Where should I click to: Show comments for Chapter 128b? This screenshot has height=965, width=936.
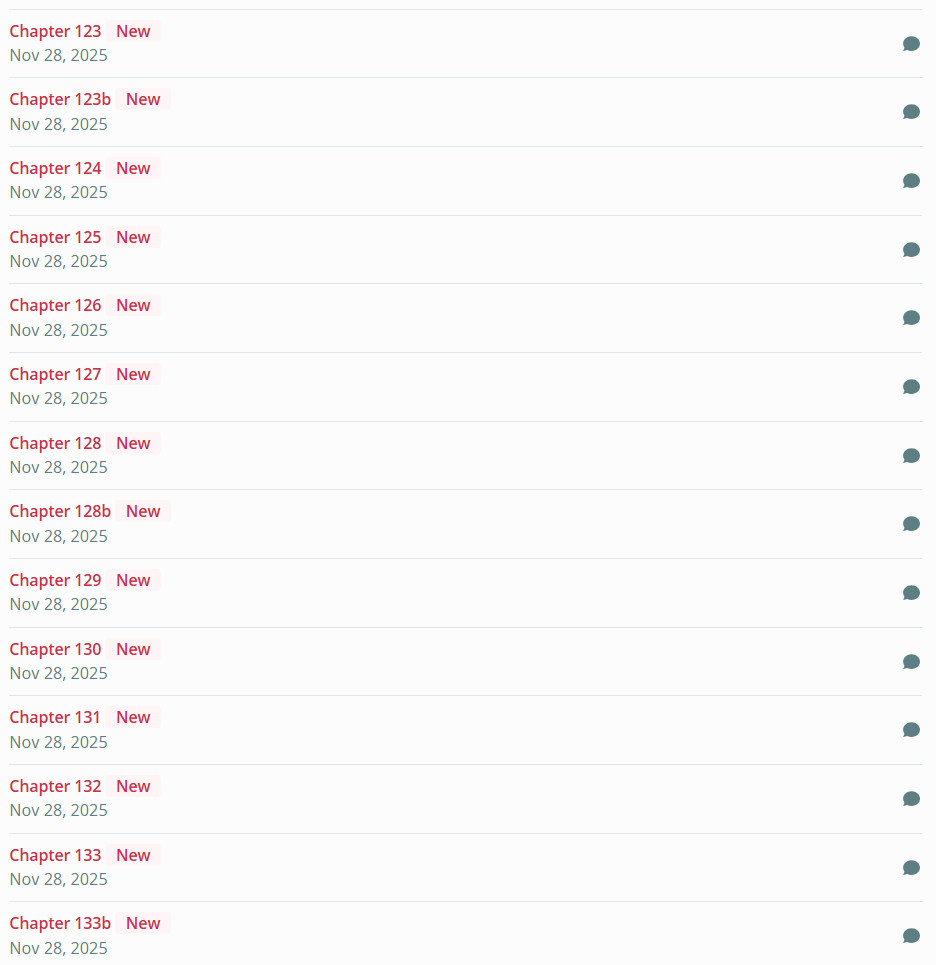tap(911, 524)
